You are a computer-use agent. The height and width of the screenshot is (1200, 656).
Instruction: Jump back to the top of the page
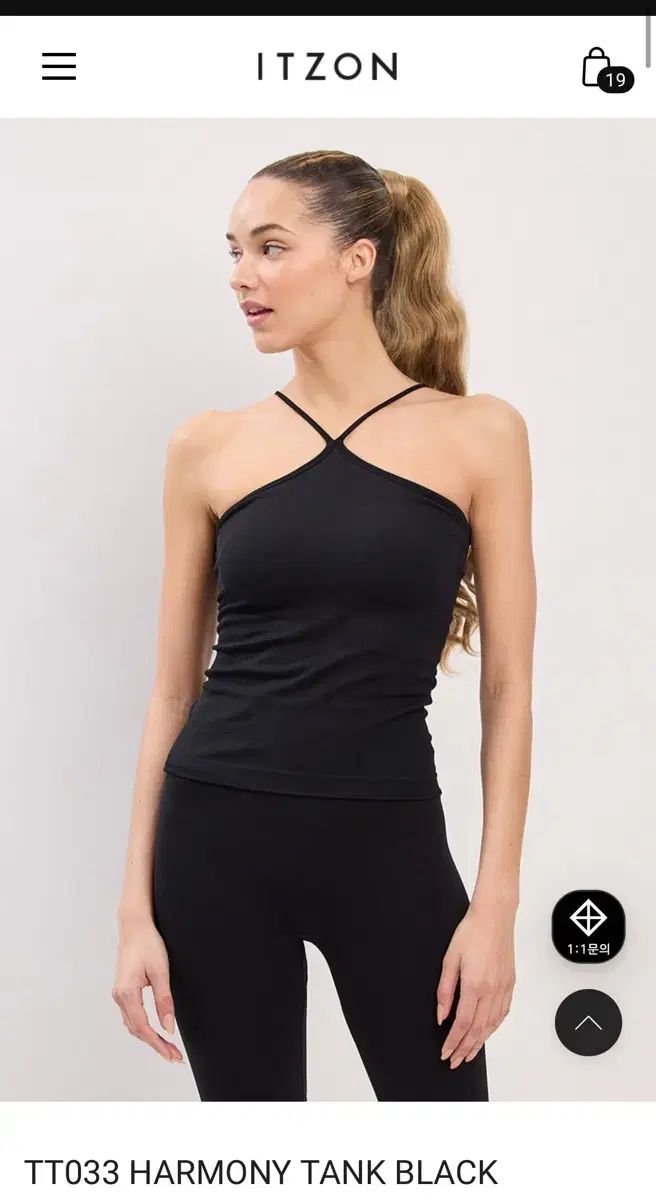[588, 1022]
